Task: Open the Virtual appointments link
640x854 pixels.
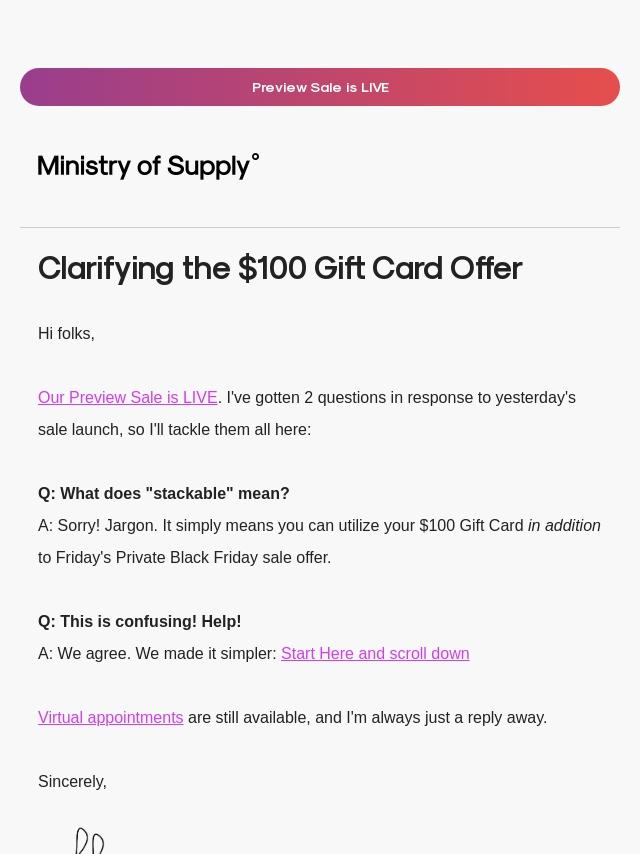Action: click(110, 717)
